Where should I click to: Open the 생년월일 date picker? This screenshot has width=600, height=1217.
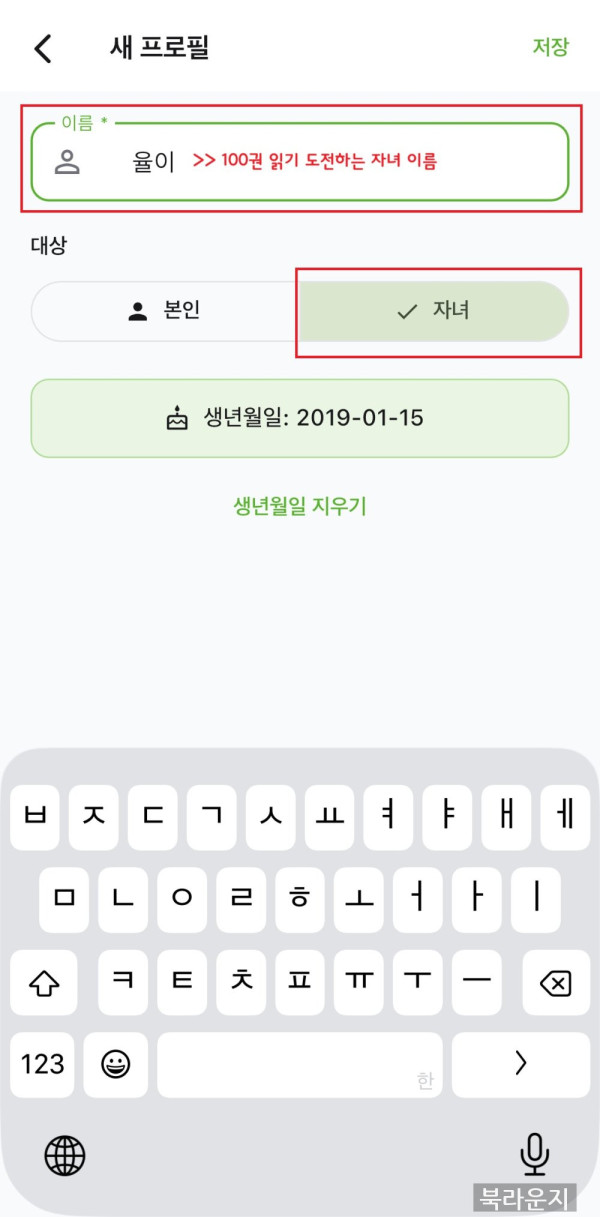(x=300, y=418)
